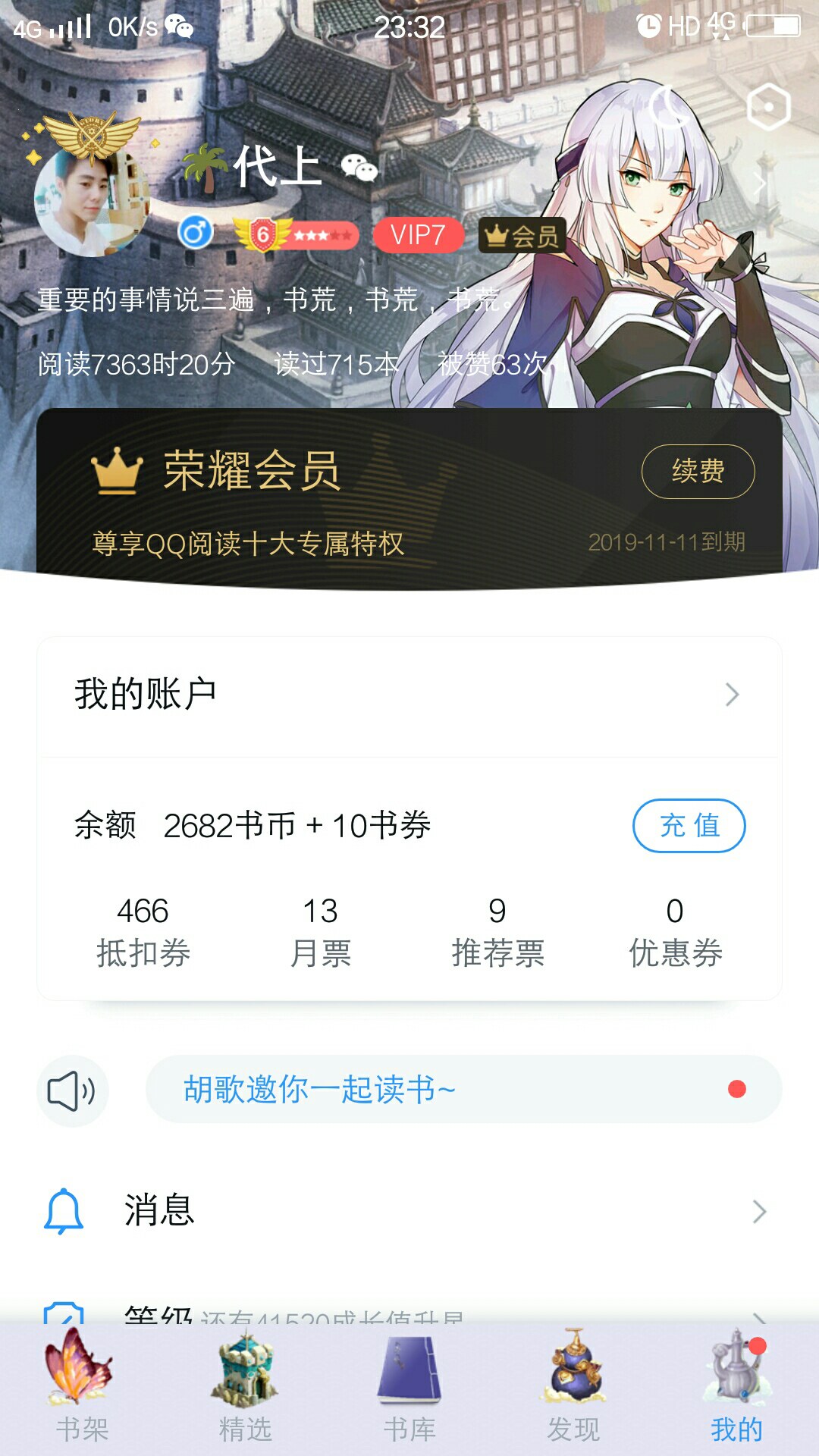This screenshot has width=819, height=1456.
Task: Open the profile avatar
Action: 91,199
